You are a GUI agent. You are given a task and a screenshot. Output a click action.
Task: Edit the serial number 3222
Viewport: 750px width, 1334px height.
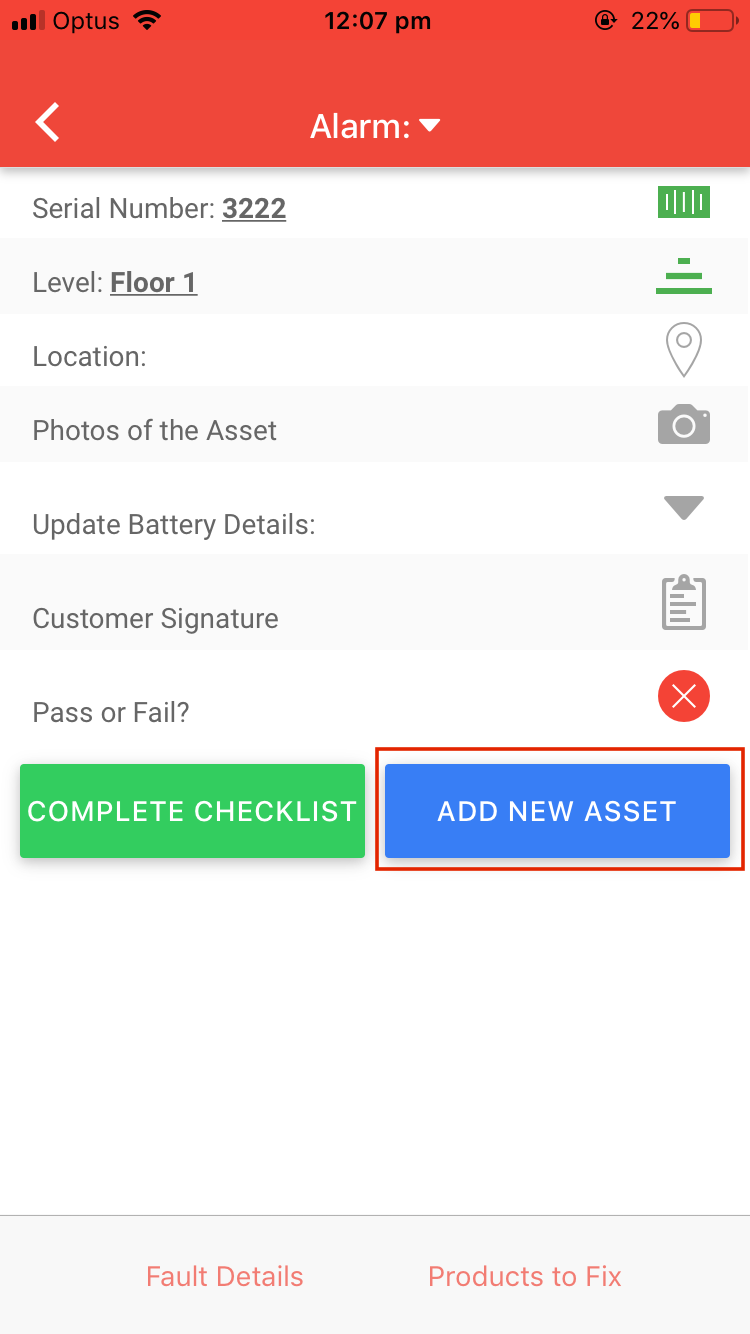tap(254, 208)
